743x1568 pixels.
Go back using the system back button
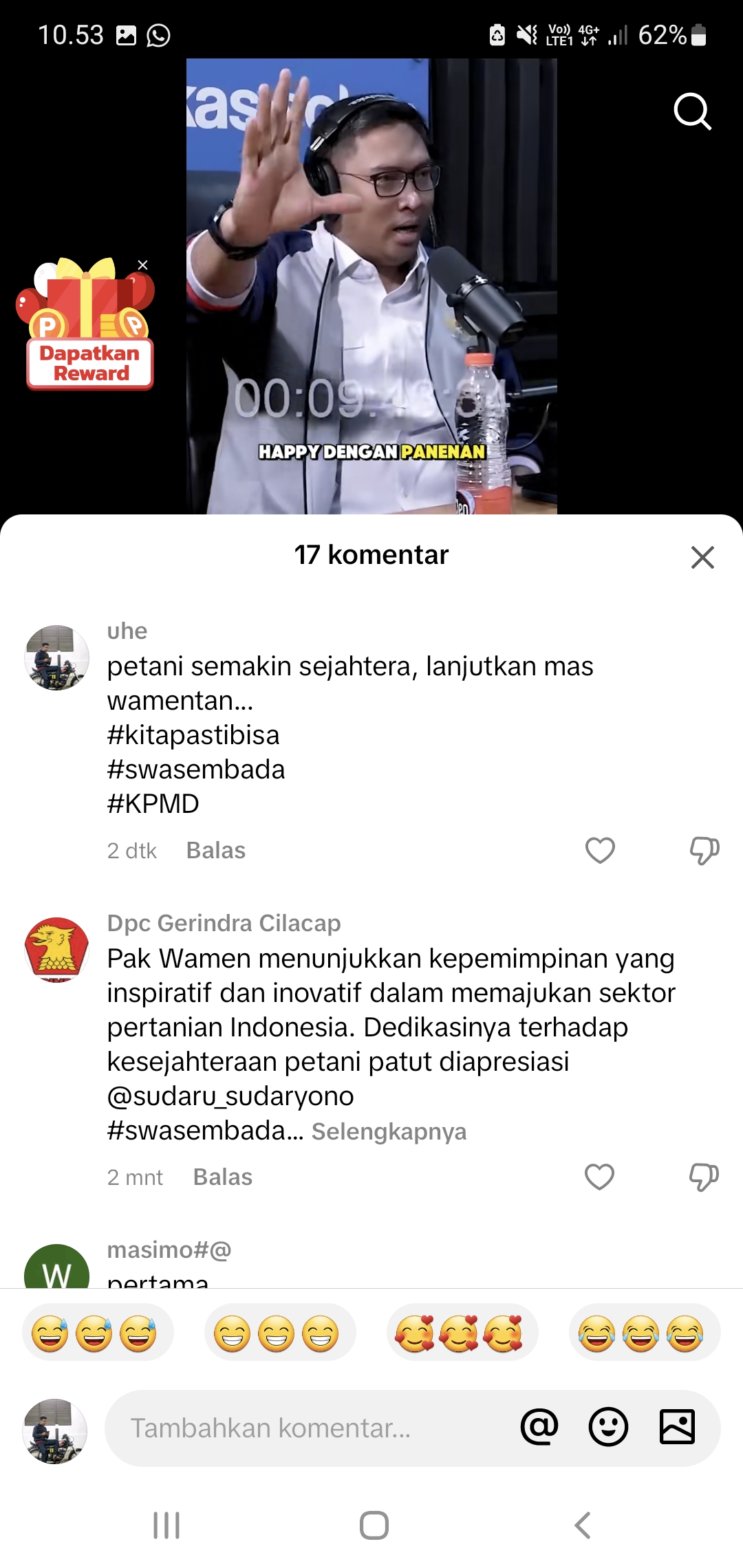pyautogui.click(x=583, y=1525)
